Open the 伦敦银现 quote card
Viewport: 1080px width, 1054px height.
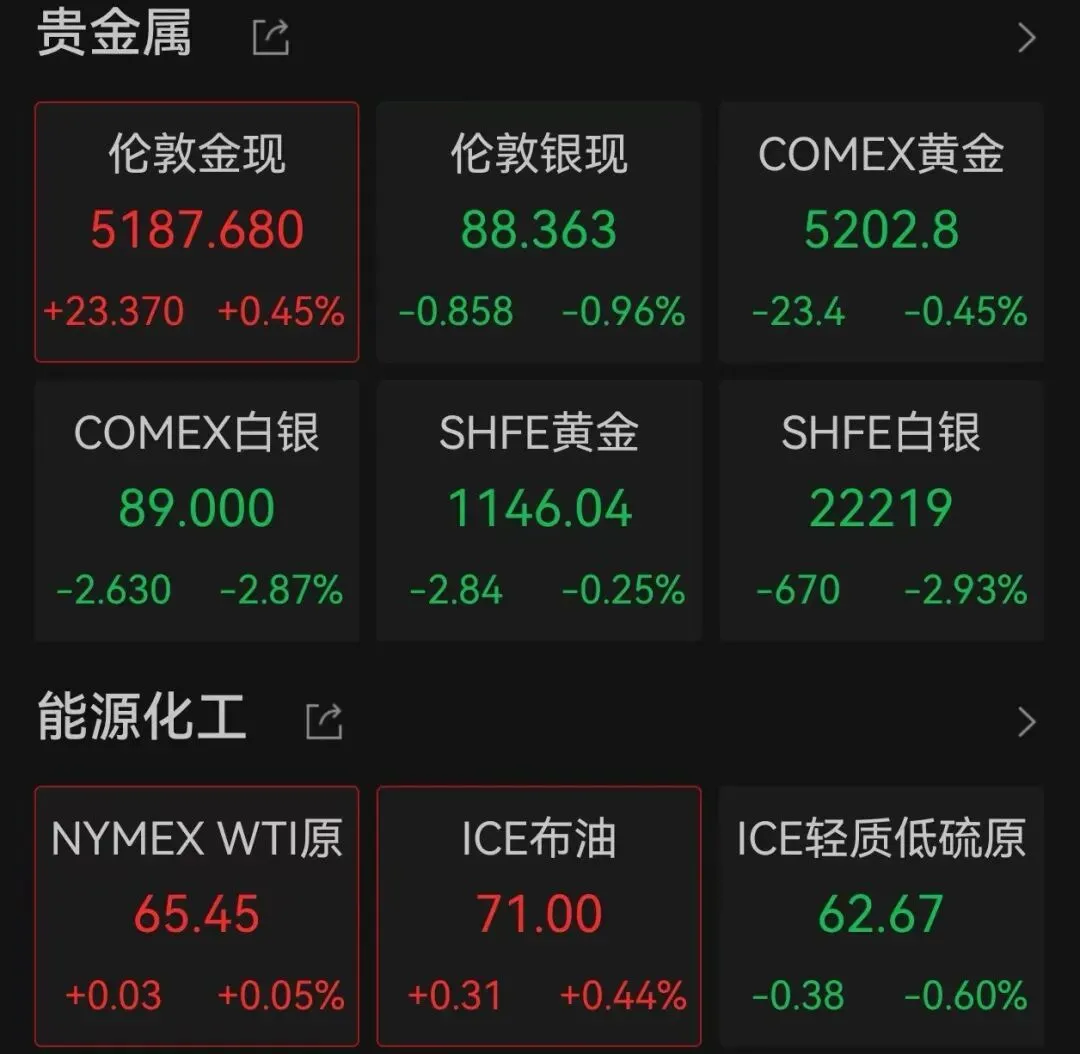tap(539, 232)
